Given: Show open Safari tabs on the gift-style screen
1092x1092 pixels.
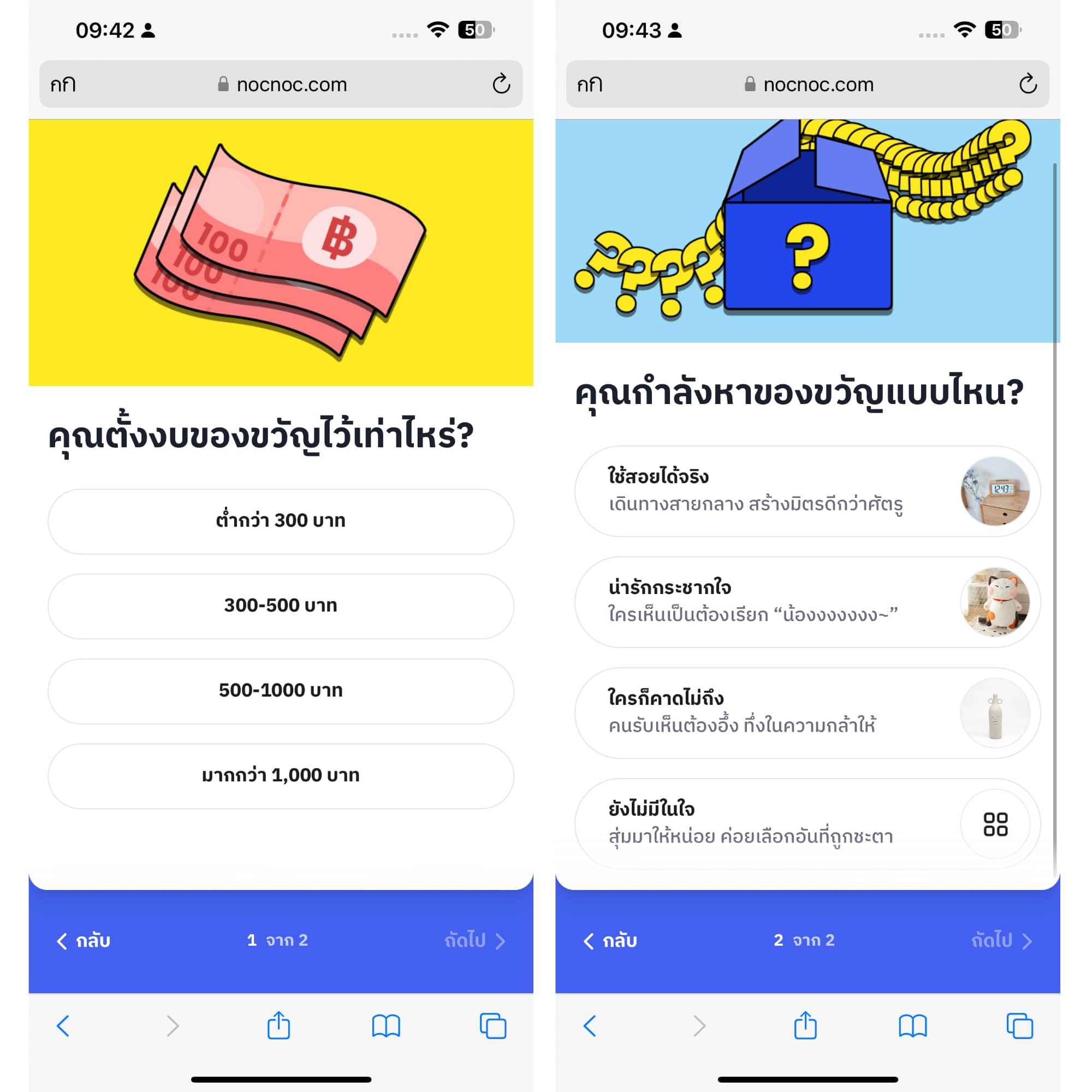Looking at the screenshot, I should pyautogui.click(x=1019, y=1025).
